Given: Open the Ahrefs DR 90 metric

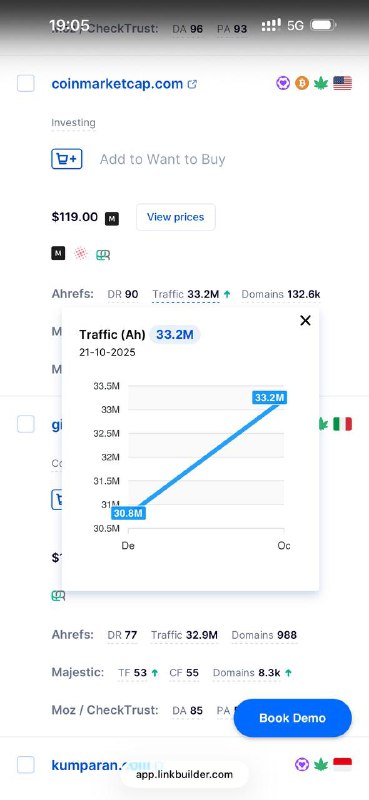Looking at the screenshot, I should click(123, 294).
